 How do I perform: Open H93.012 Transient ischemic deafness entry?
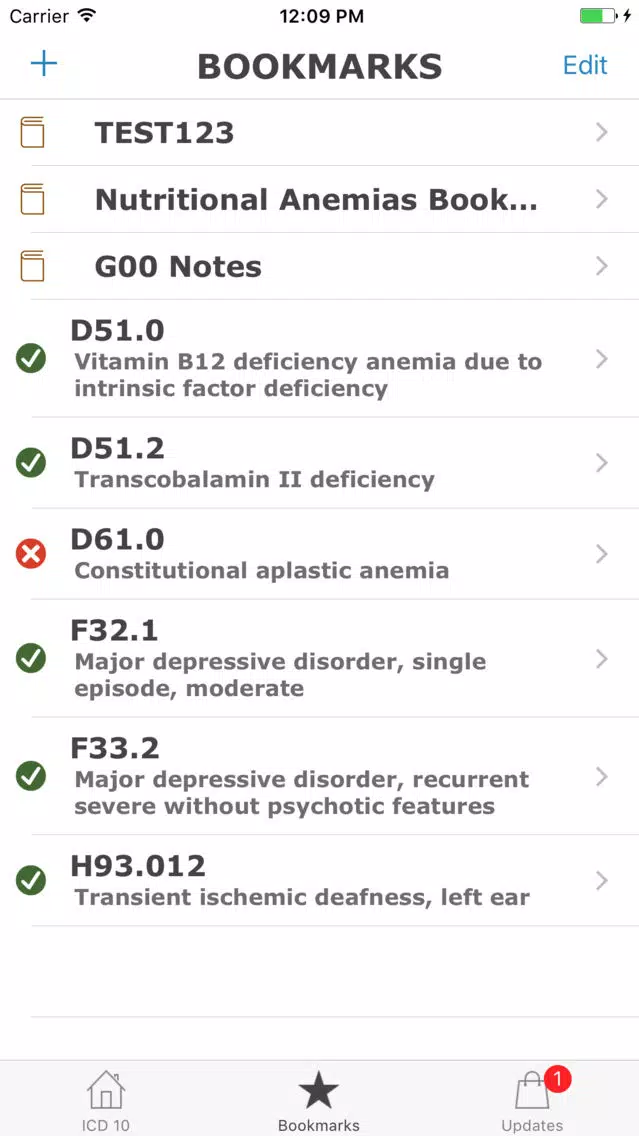[320, 881]
